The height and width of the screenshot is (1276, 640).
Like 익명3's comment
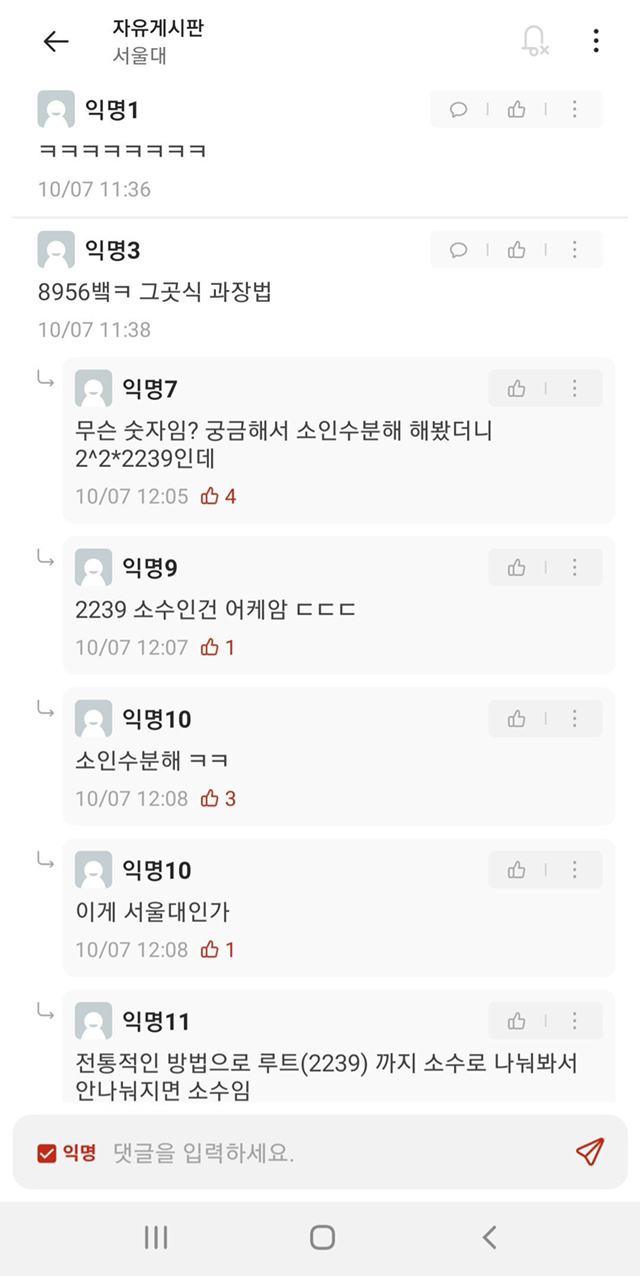(x=516, y=250)
